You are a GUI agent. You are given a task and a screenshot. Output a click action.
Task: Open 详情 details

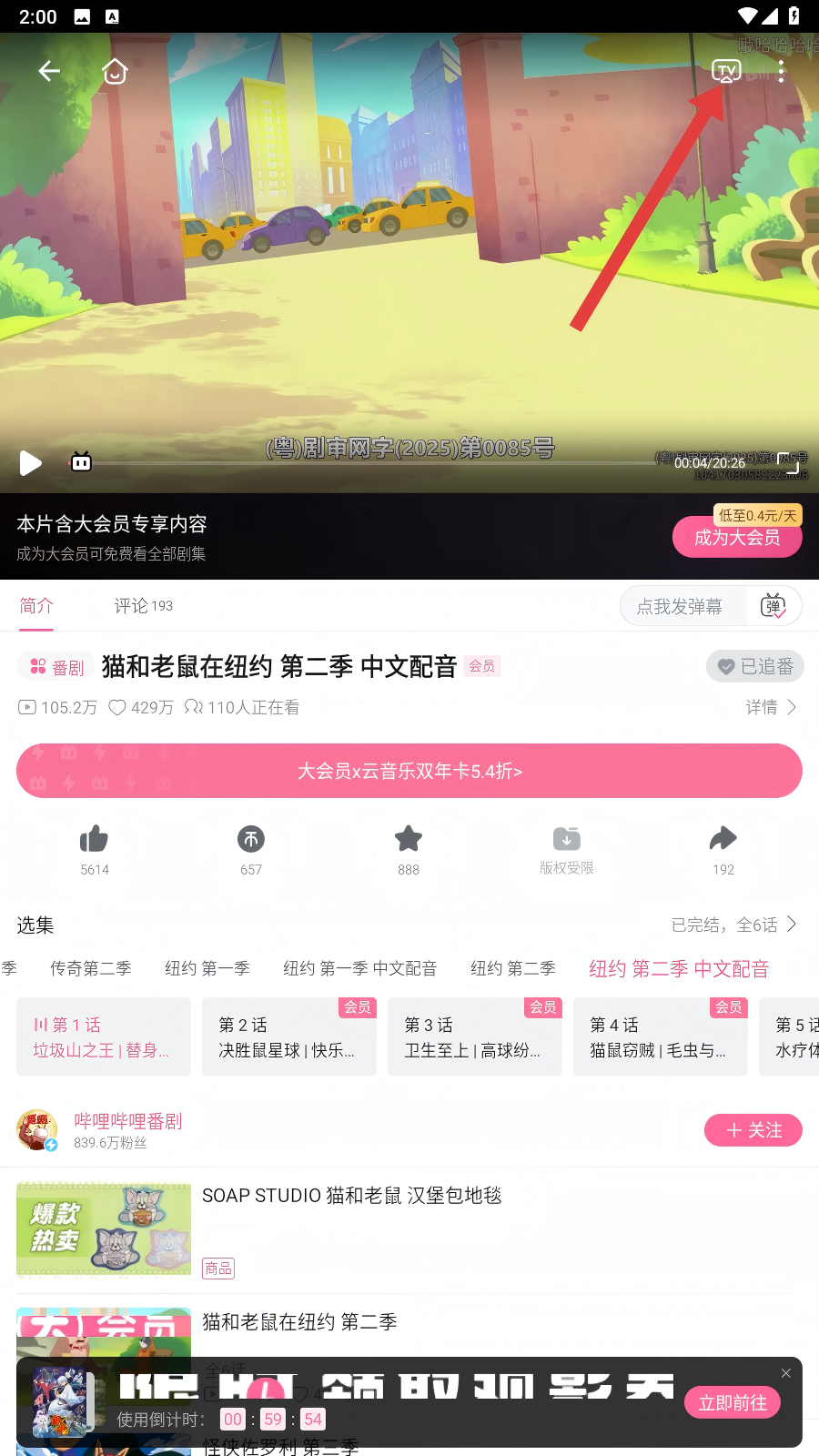pos(770,707)
